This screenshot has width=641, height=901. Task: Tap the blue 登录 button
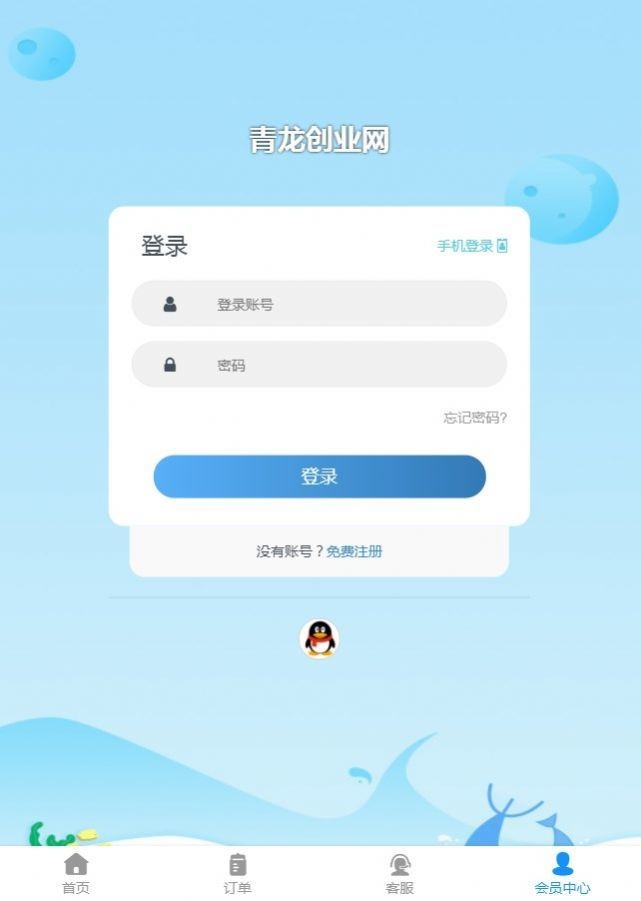[319, 477]
